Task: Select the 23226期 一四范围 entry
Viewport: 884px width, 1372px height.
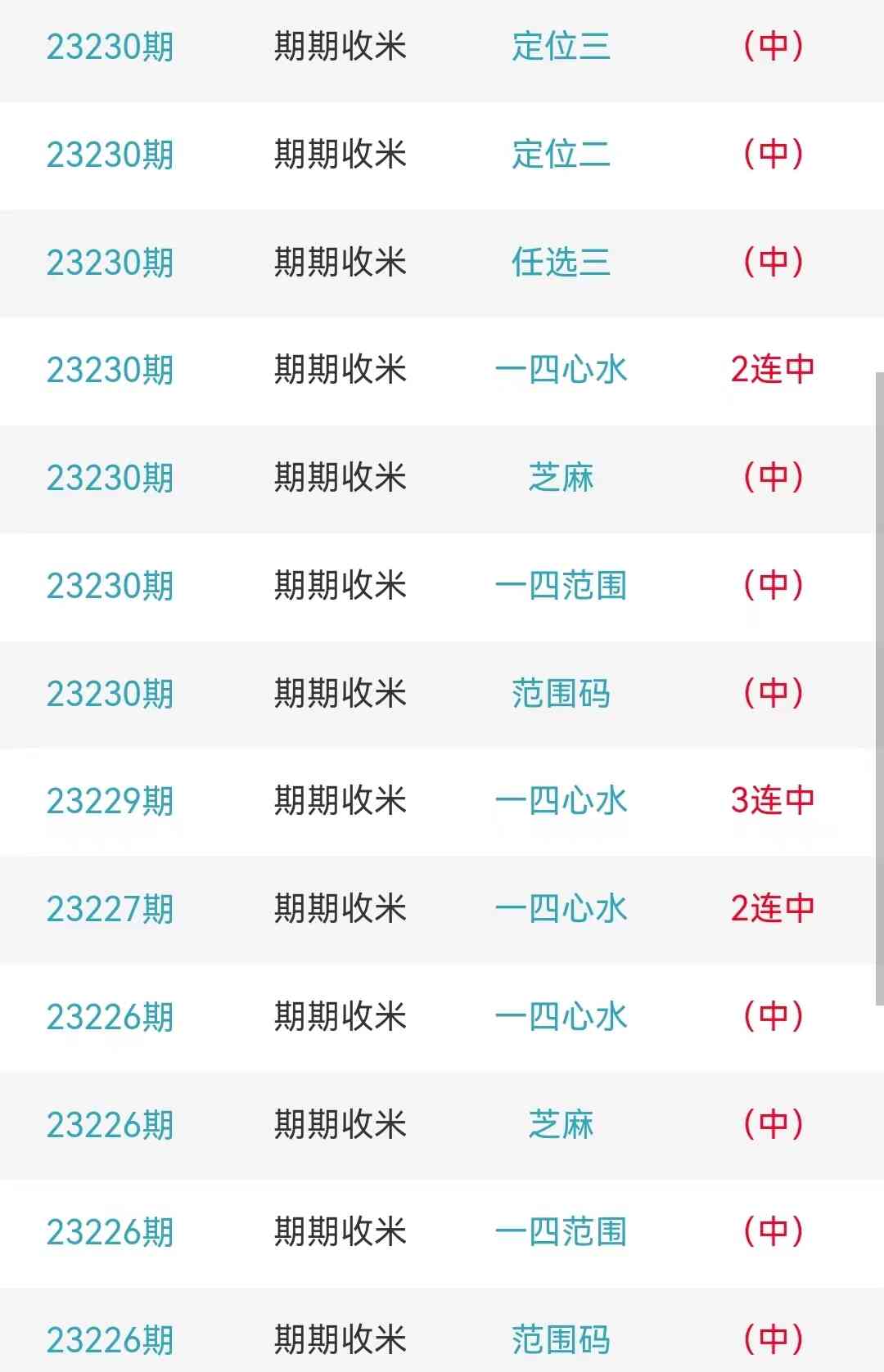Action: [x=561, y=1232]
